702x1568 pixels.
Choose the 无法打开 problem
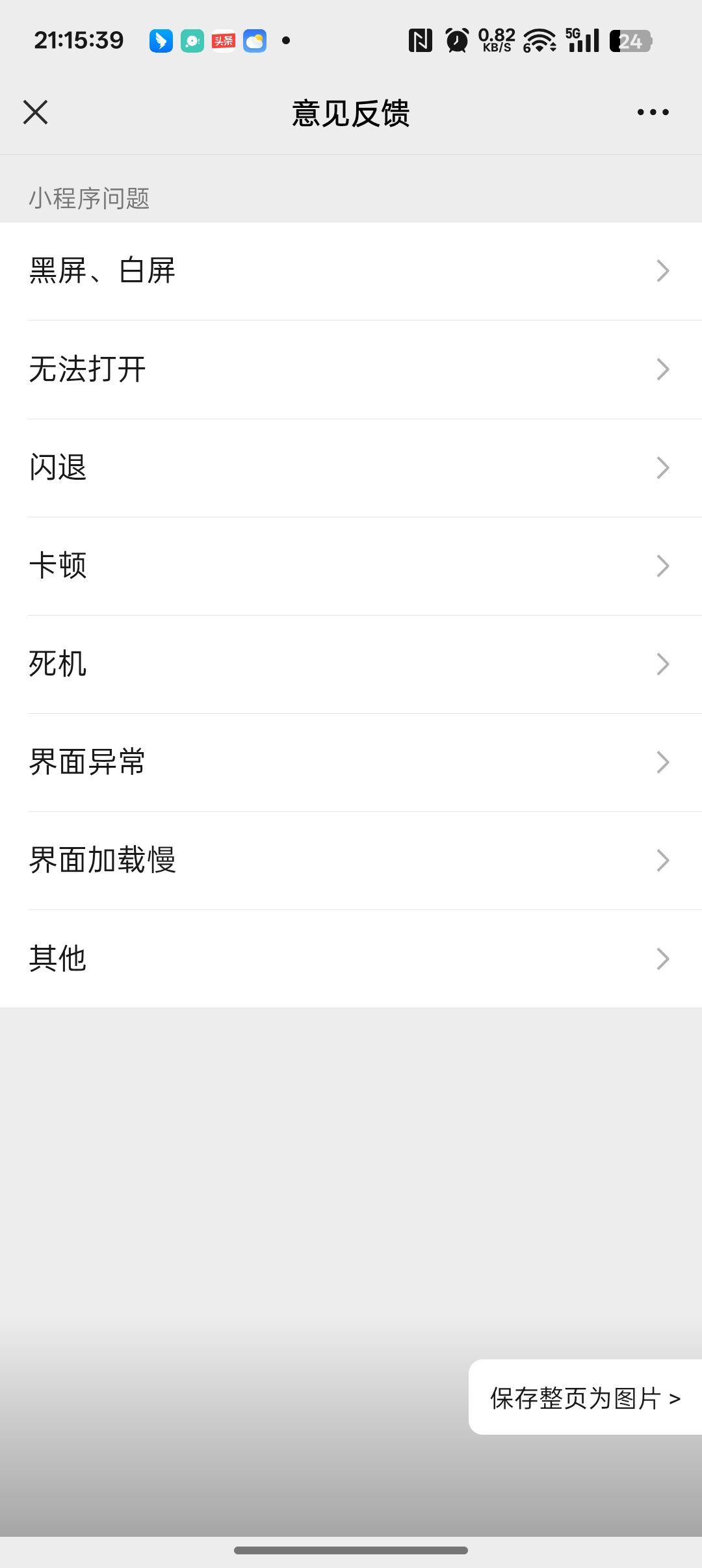(x=351, y=369)
